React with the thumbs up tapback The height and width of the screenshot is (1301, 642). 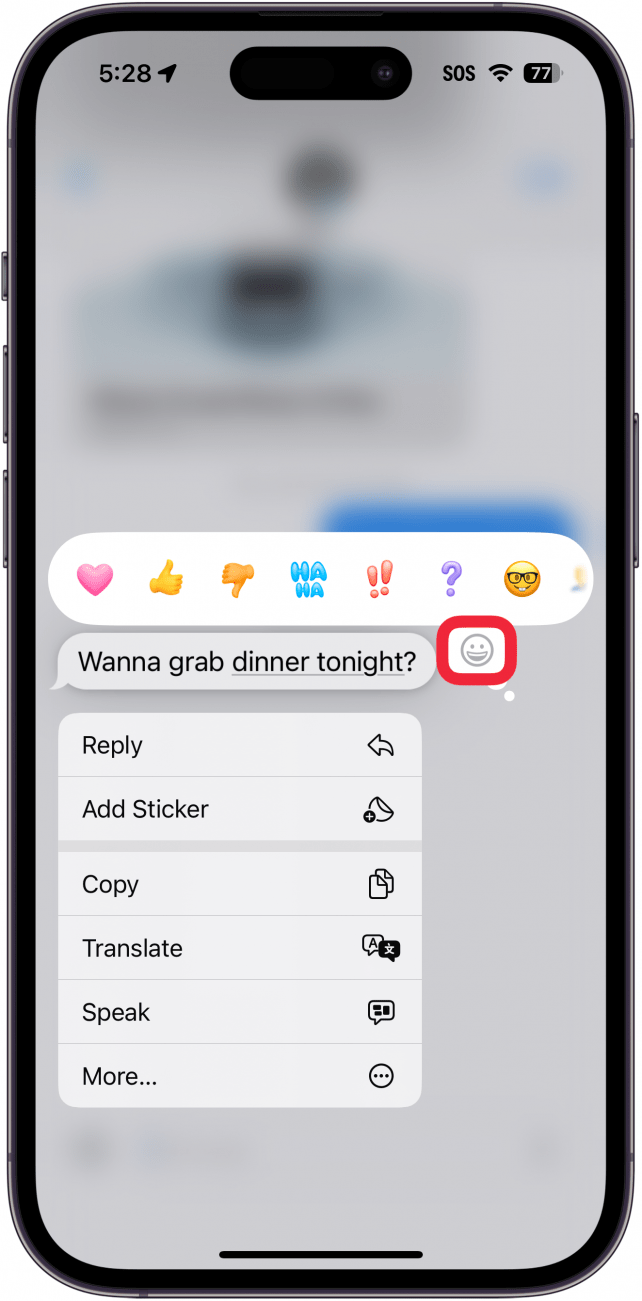coord(167,579)
